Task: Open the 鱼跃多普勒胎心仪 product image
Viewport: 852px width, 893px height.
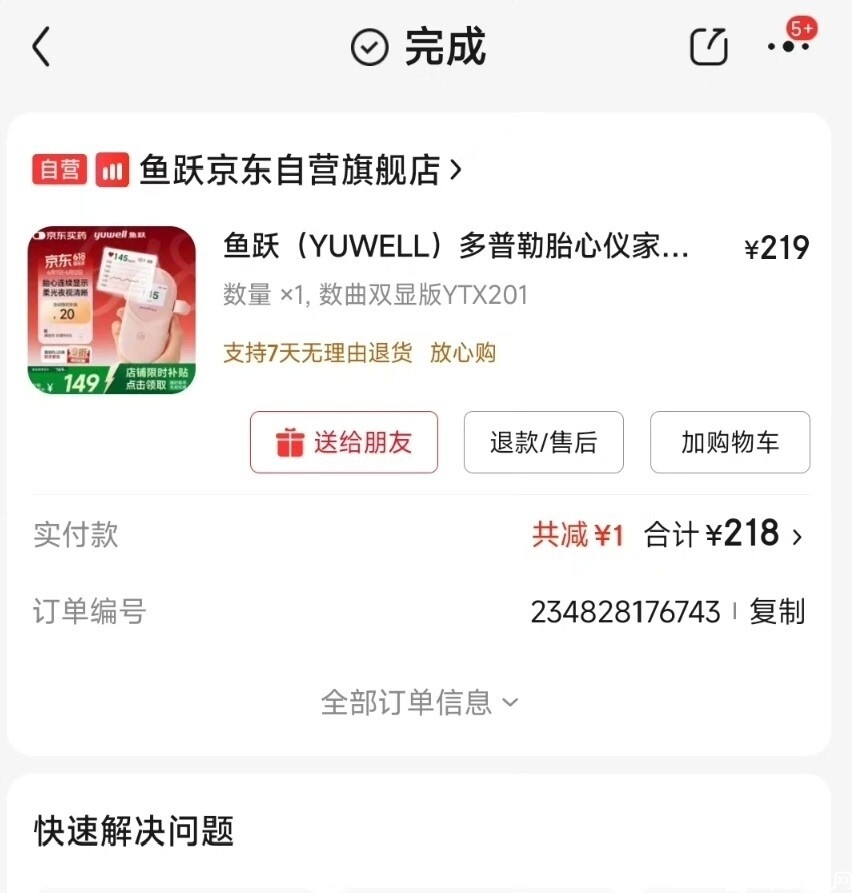Action: 111,310
